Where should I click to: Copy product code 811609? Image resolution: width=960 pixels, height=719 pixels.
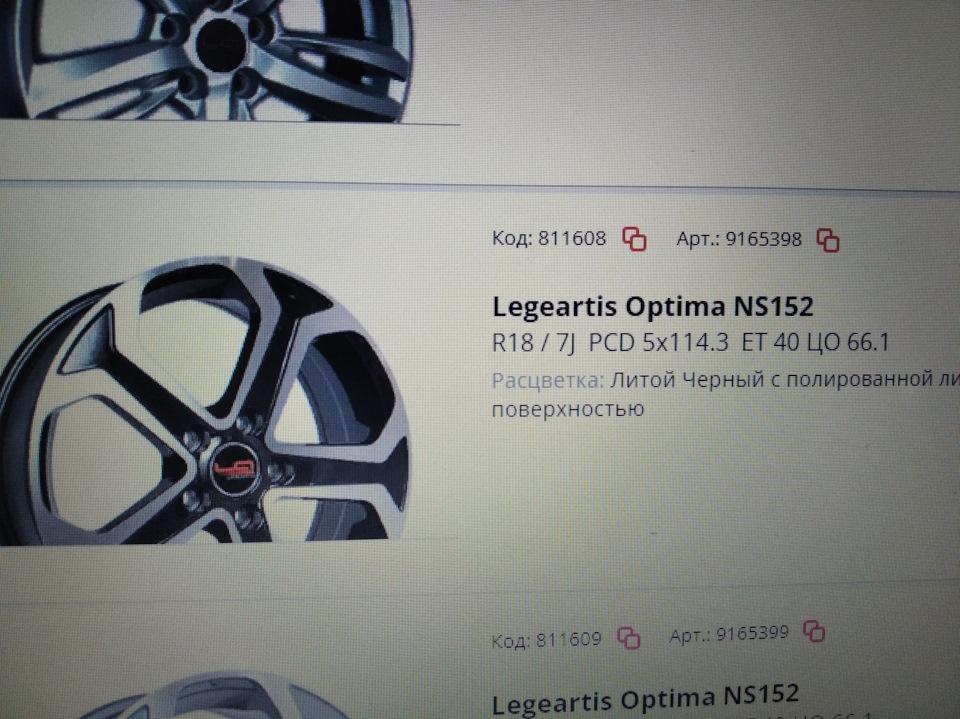click(628, 637)
